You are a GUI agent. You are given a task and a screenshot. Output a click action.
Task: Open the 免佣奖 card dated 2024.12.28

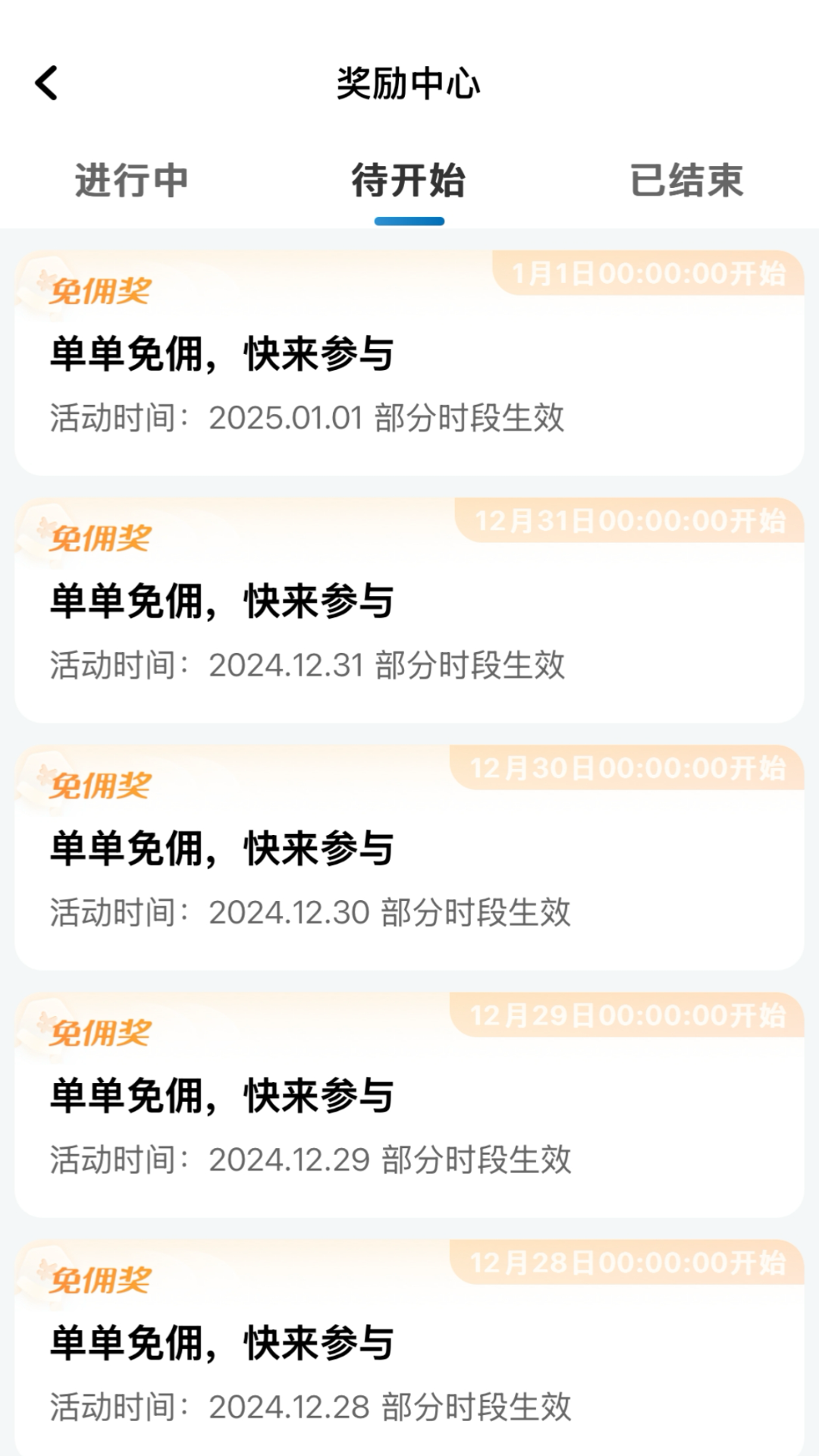[x=409, y=1350]
